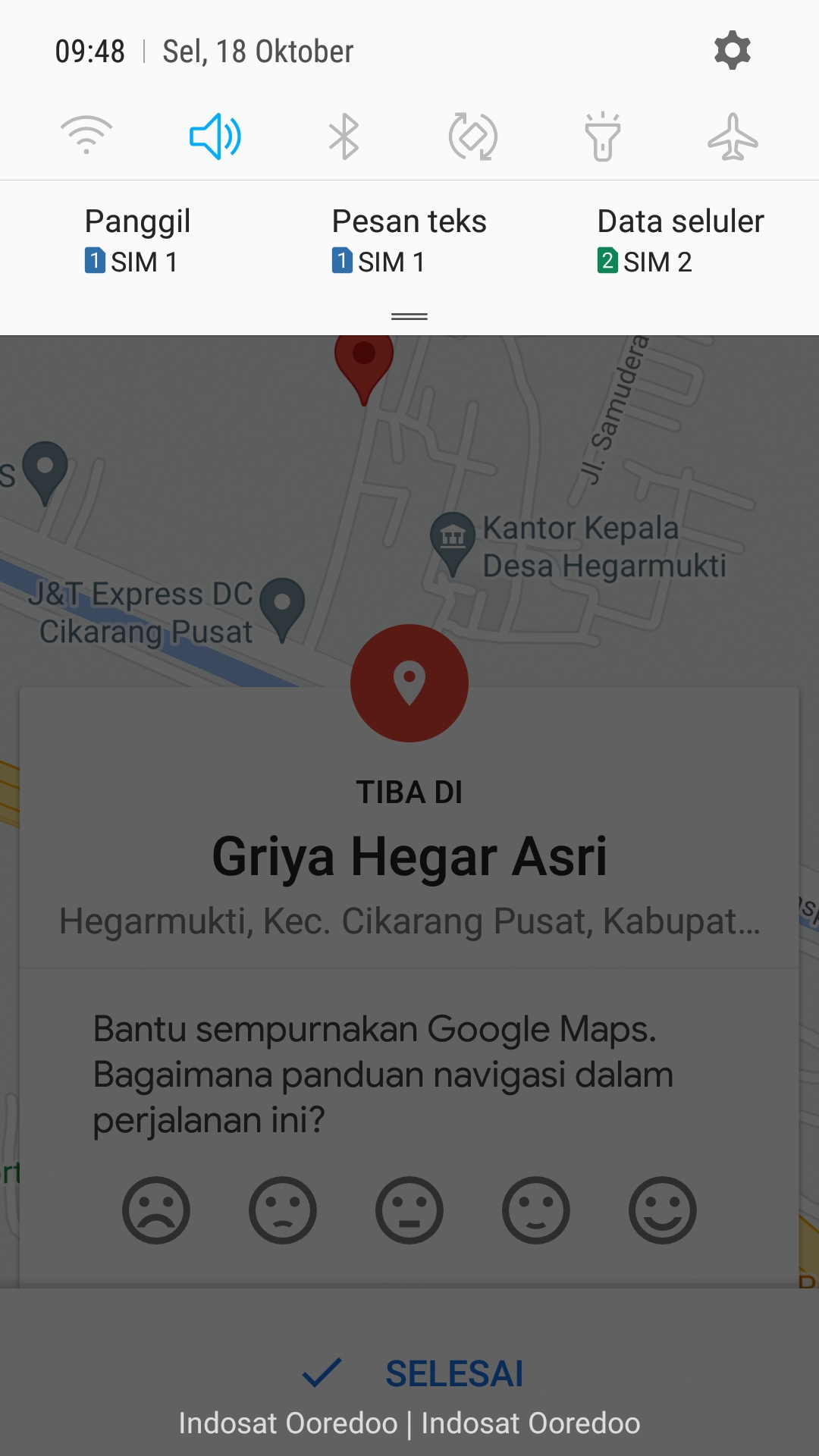The width and height of the screenshot is (819, 1456).
Task: Rate navigation with the saddest face
Action: click(156, 1210)
